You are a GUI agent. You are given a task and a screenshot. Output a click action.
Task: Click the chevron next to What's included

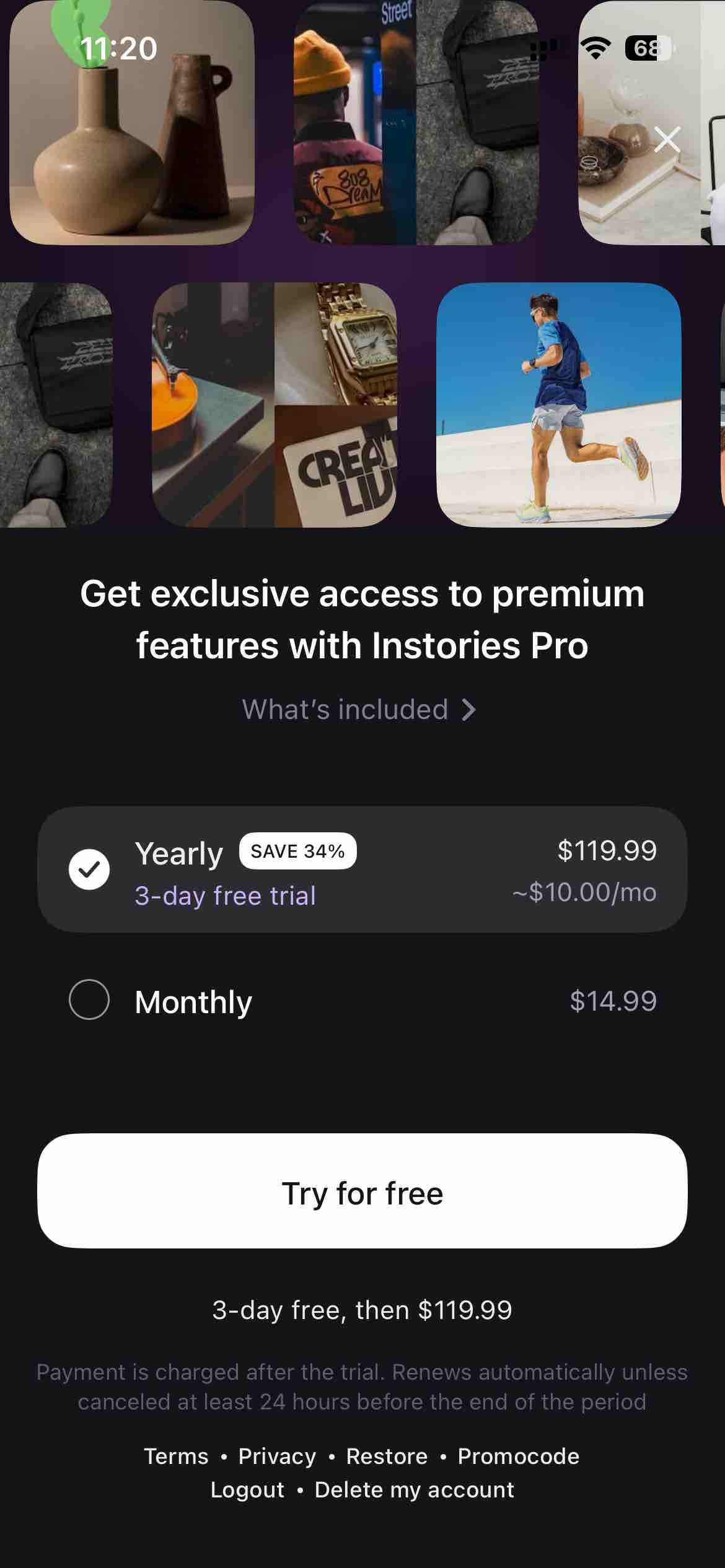[469, 710]
